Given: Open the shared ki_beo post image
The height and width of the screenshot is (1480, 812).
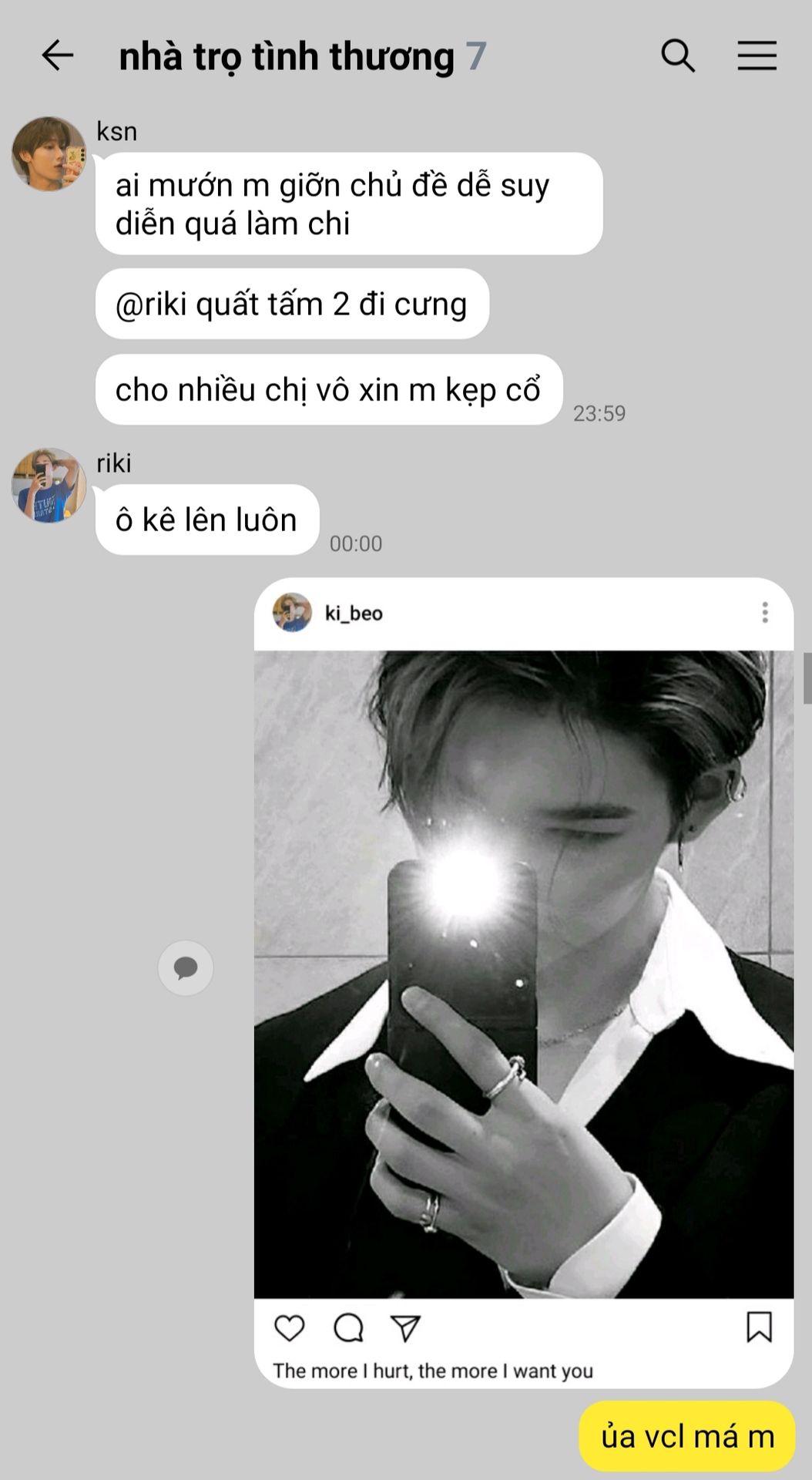Looking at the screenshot, I should pyautogui.click(x=524, y=974).
